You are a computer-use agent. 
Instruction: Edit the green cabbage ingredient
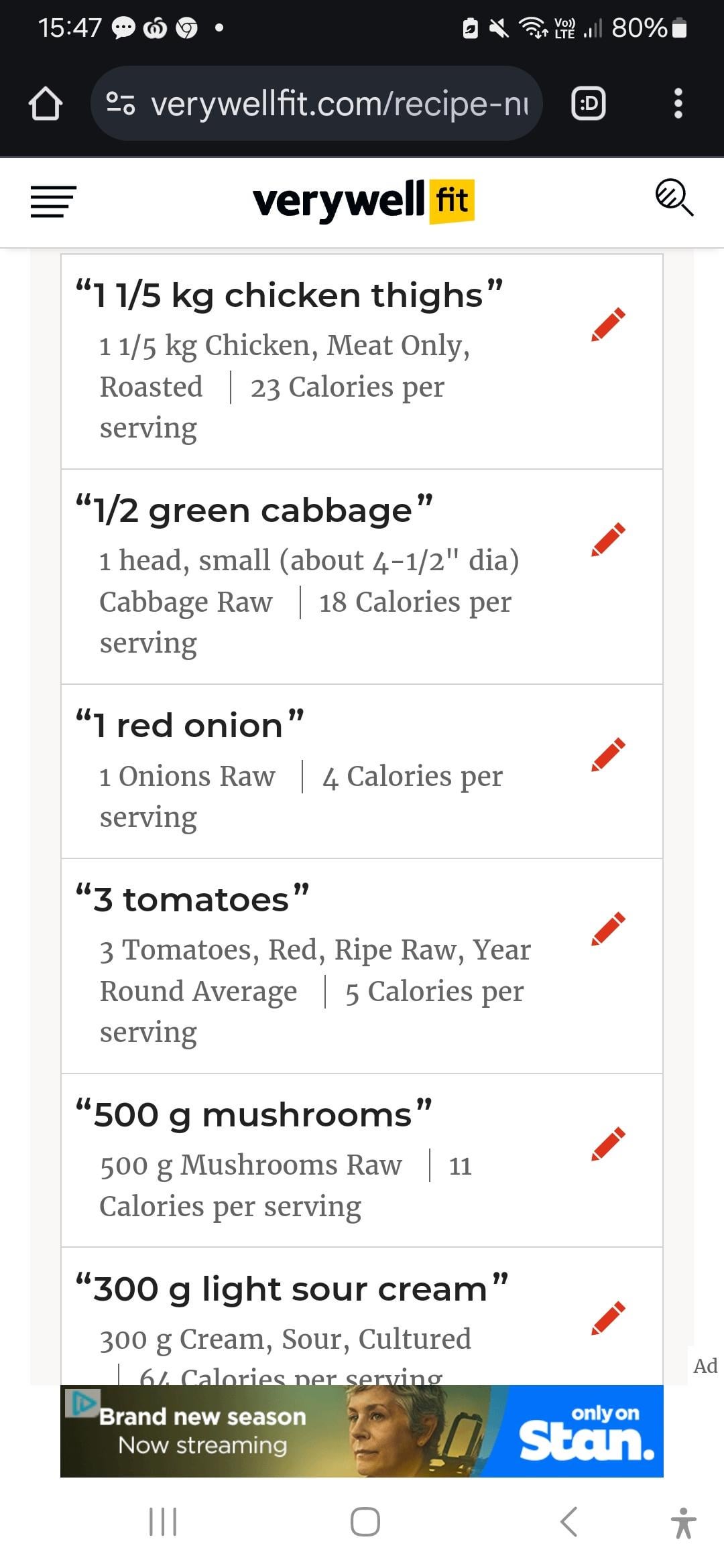609,539
